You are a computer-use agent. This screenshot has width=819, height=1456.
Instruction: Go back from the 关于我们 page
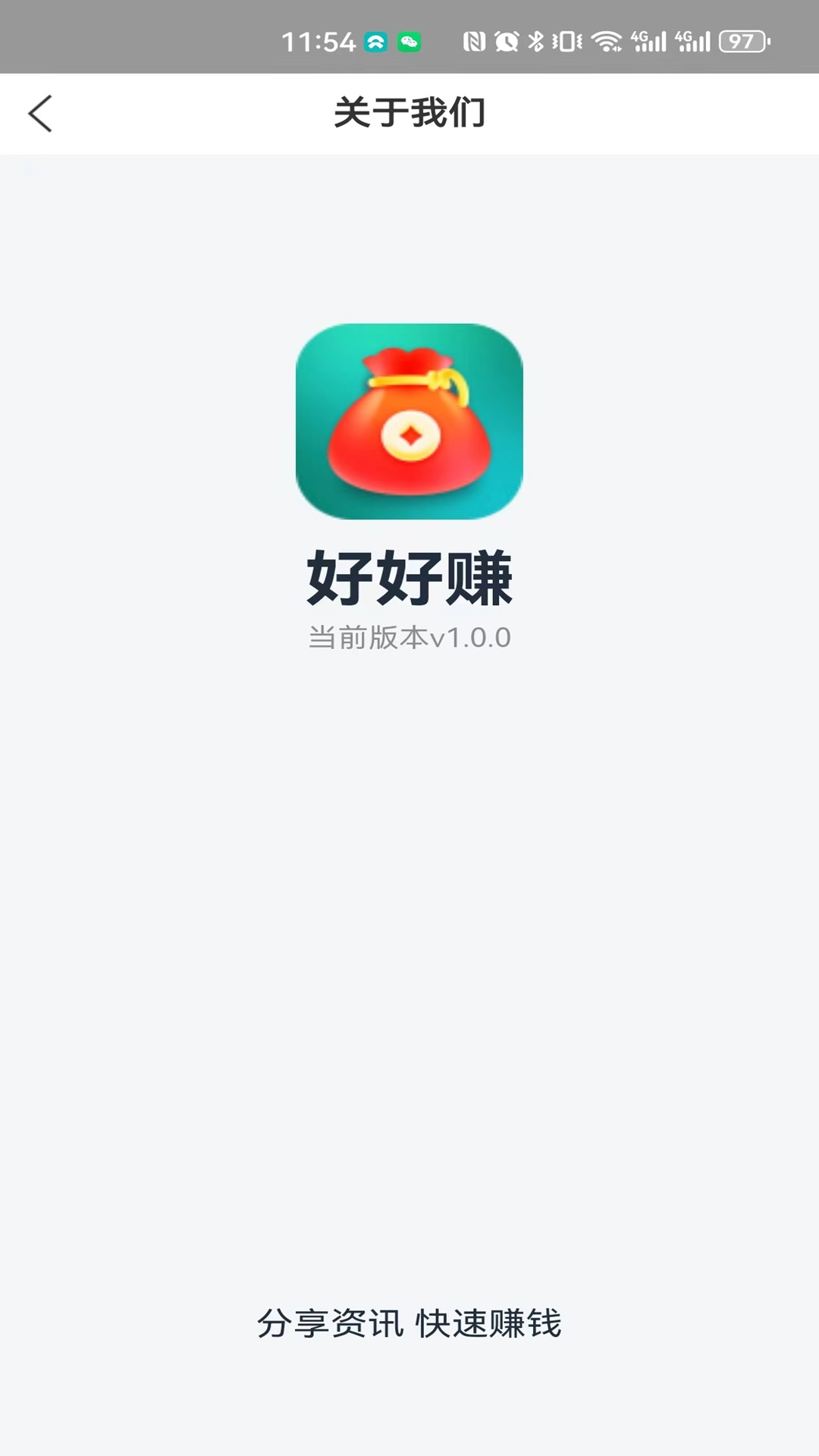pyautogui.click(x=40, y=114)
